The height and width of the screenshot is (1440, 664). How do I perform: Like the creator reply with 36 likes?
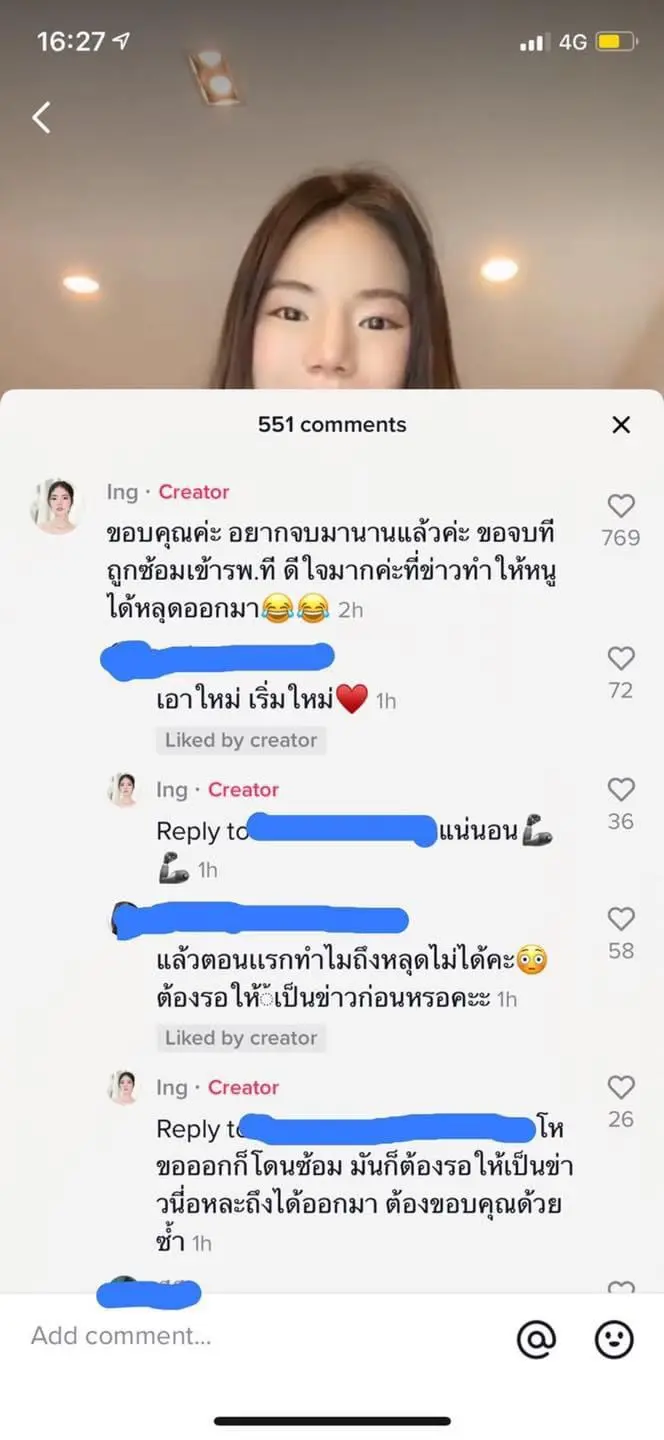621,790
